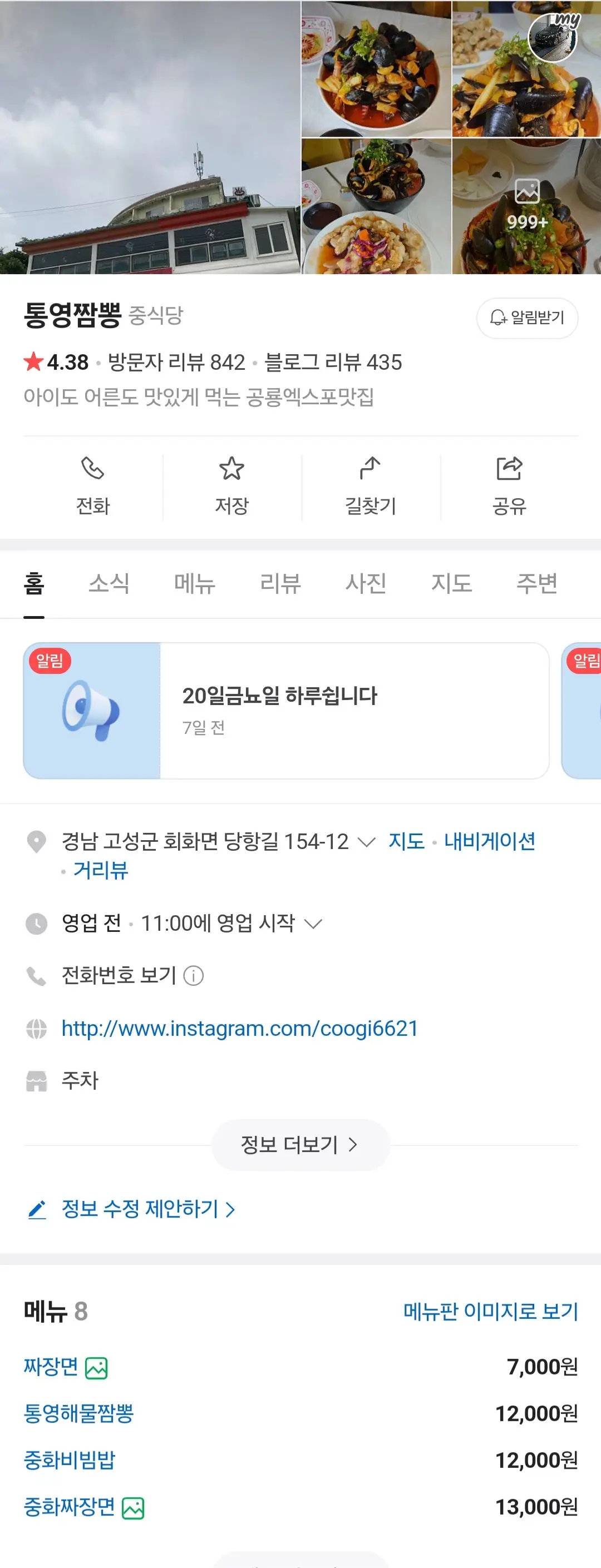This screenshot has height=1568, width=601.
Task: Switch to the 리뷰 tab
Action: [x=280, y=583]
